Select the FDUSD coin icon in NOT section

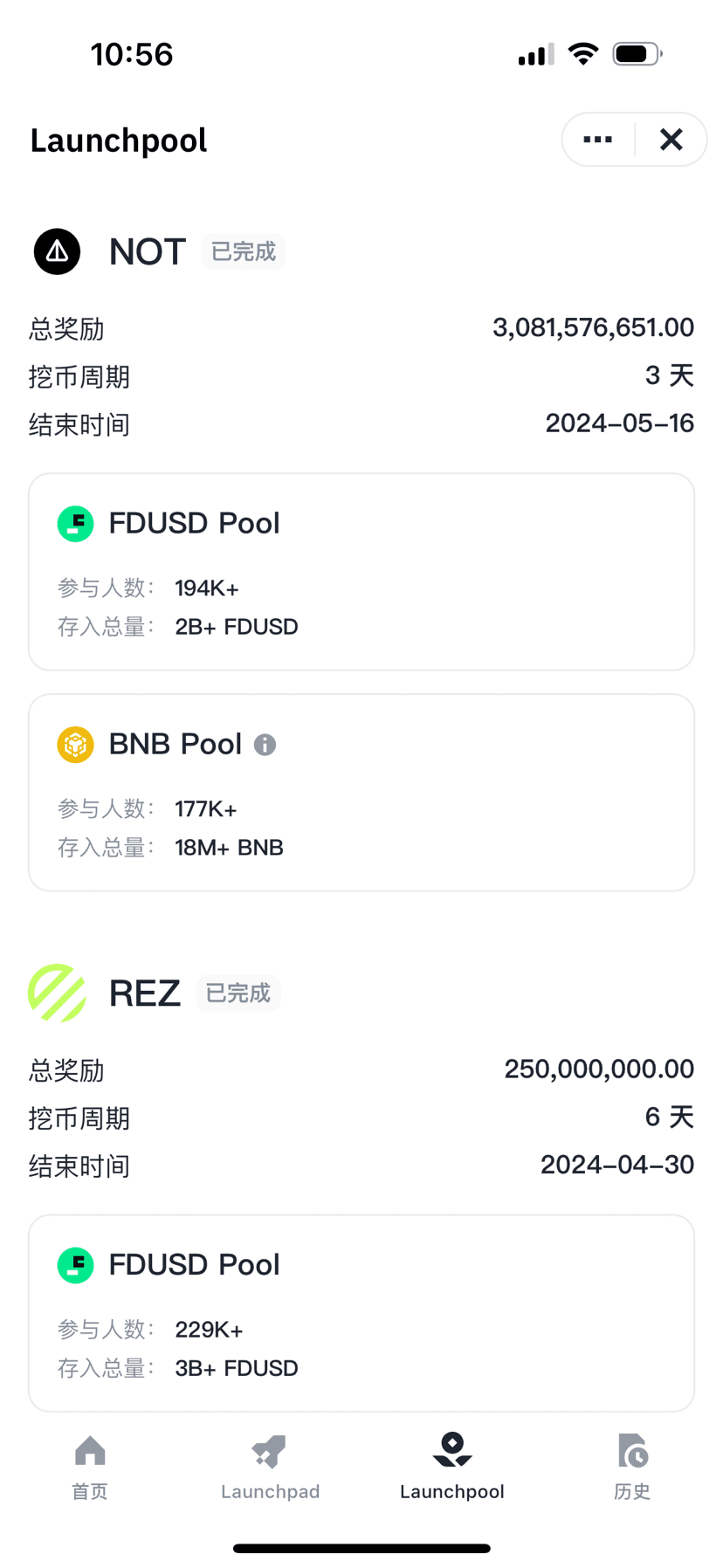(75, 523)
